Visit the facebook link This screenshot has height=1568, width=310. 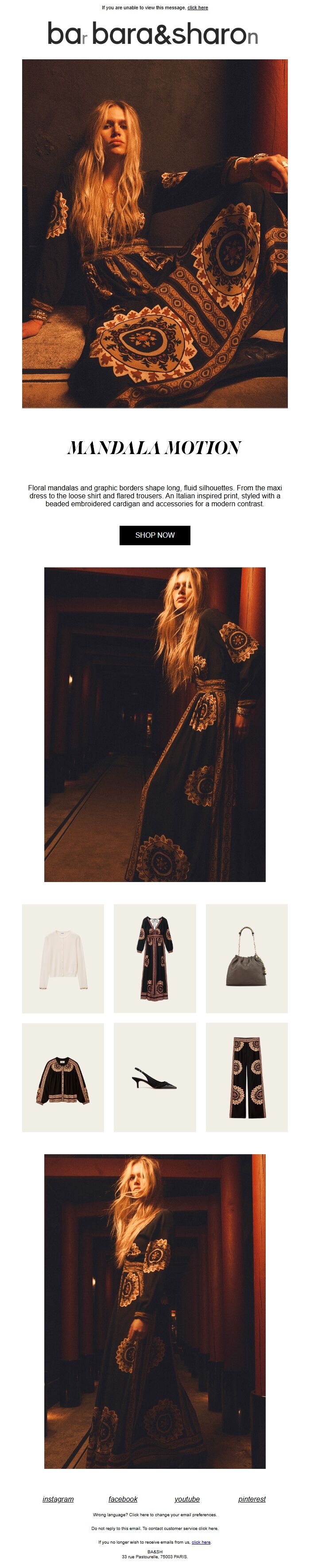pos(123,1499)
